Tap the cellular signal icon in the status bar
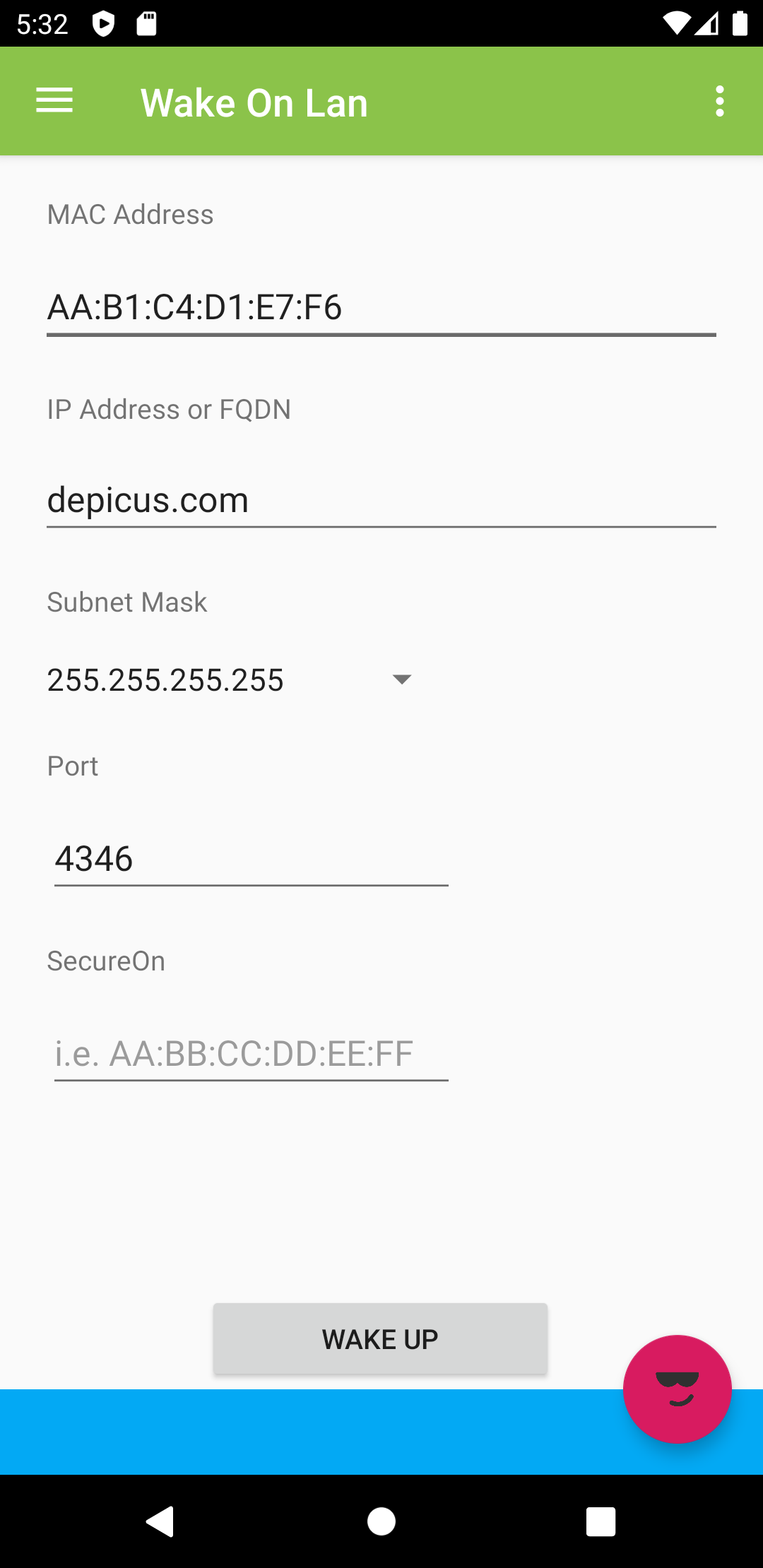 click(x=709, y=23)
